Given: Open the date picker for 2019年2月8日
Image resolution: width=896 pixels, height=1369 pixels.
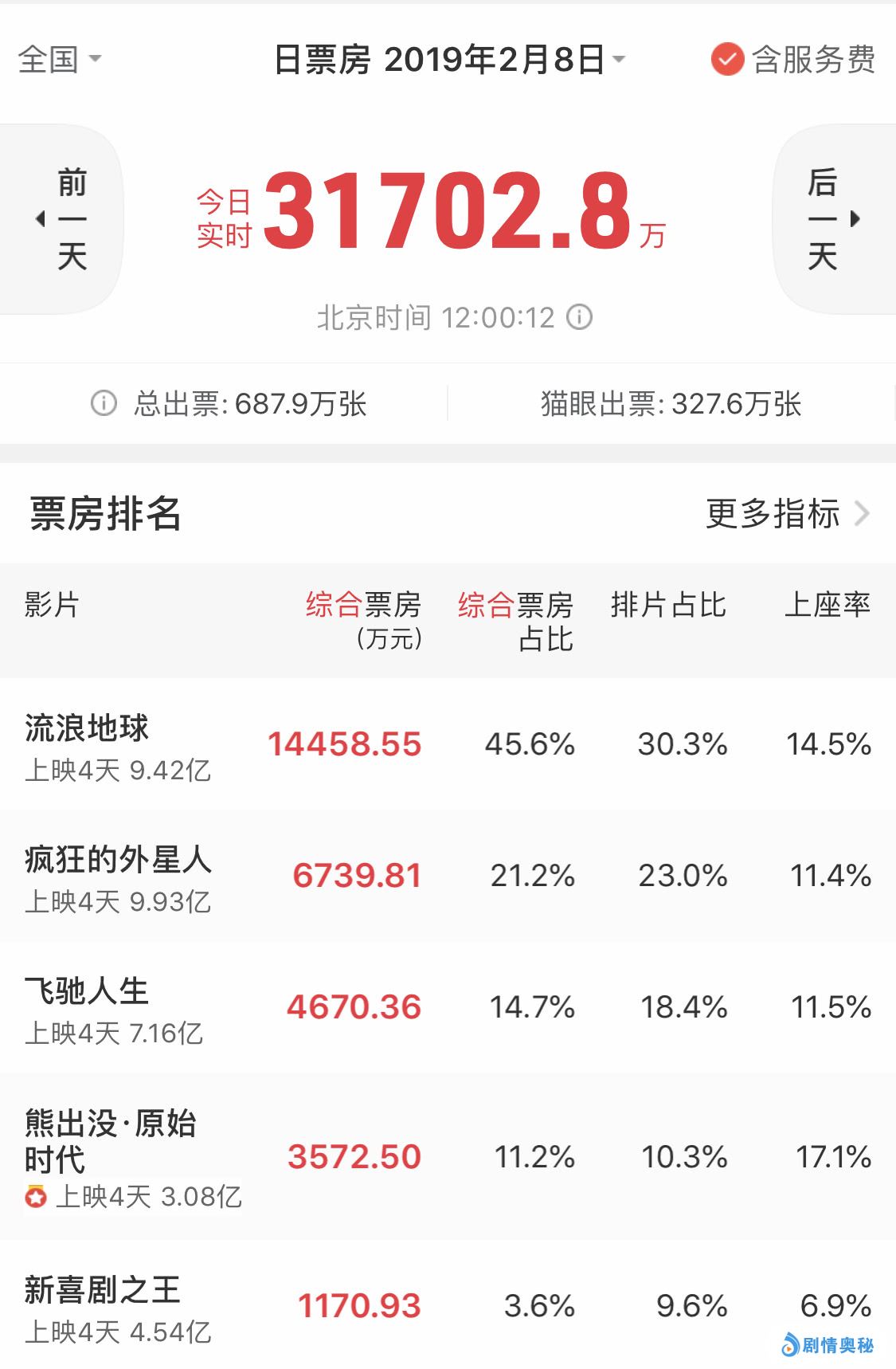Looking at the screenshot, I should pyautogui.click(x=450, y=59).
